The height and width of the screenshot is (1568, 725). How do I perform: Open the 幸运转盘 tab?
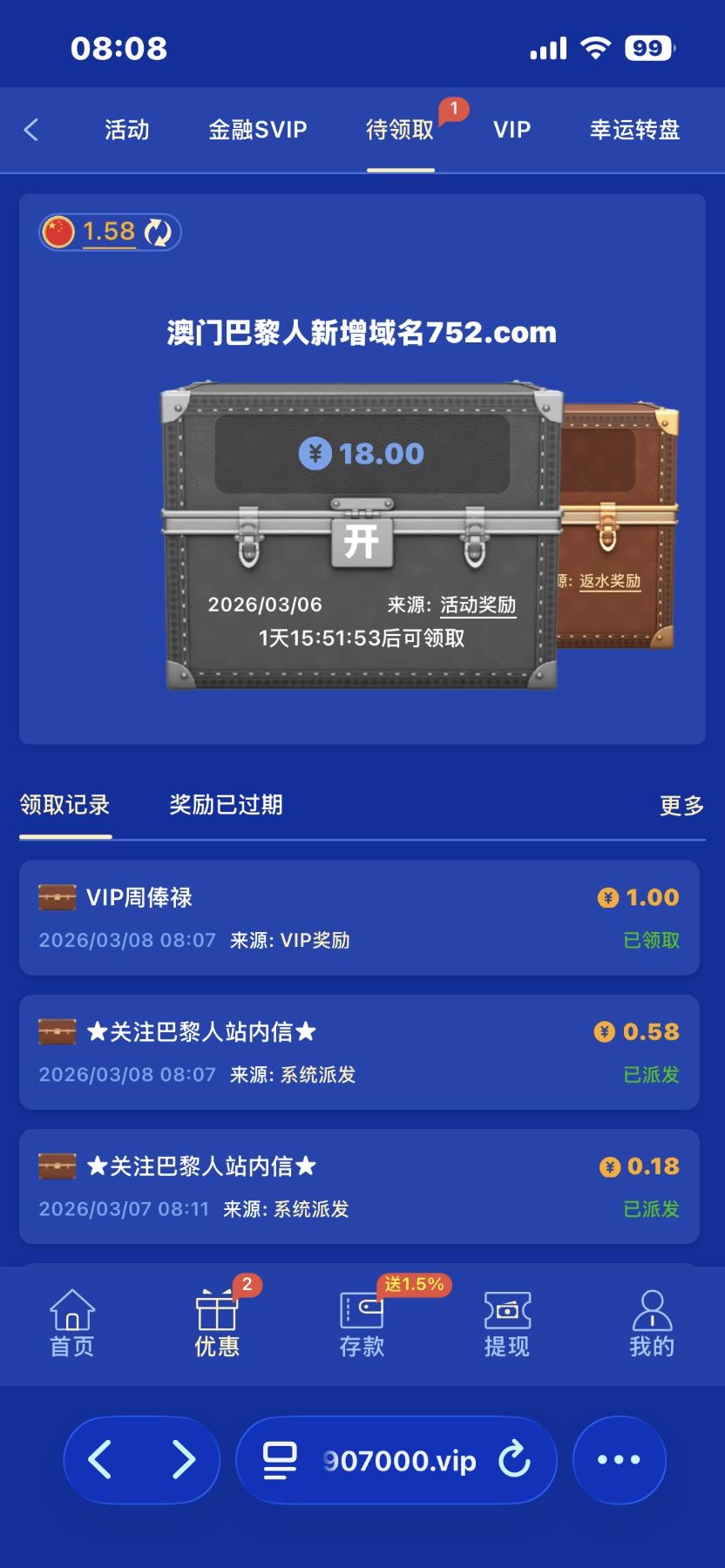pos(634,130)
